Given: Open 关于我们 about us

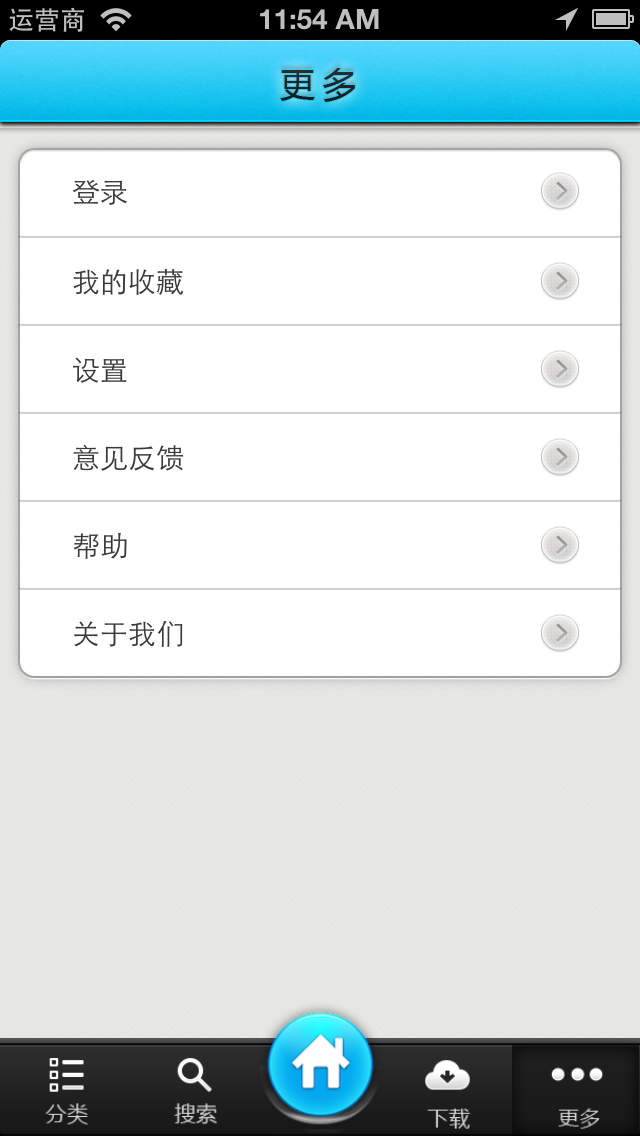Looking at the screenshot, I should (x=320, y=633).
